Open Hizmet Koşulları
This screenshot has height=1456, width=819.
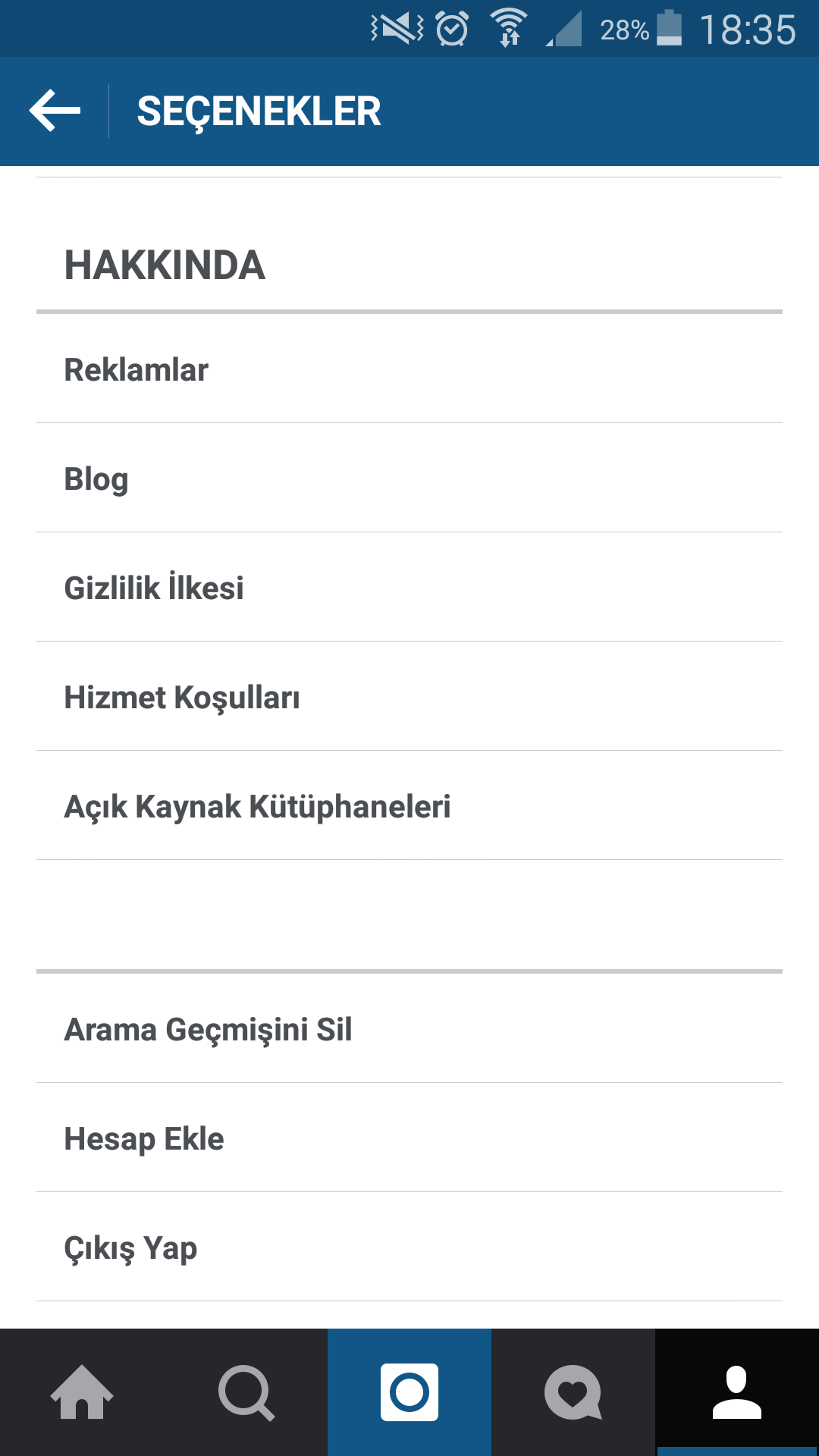tap(409, 697)
